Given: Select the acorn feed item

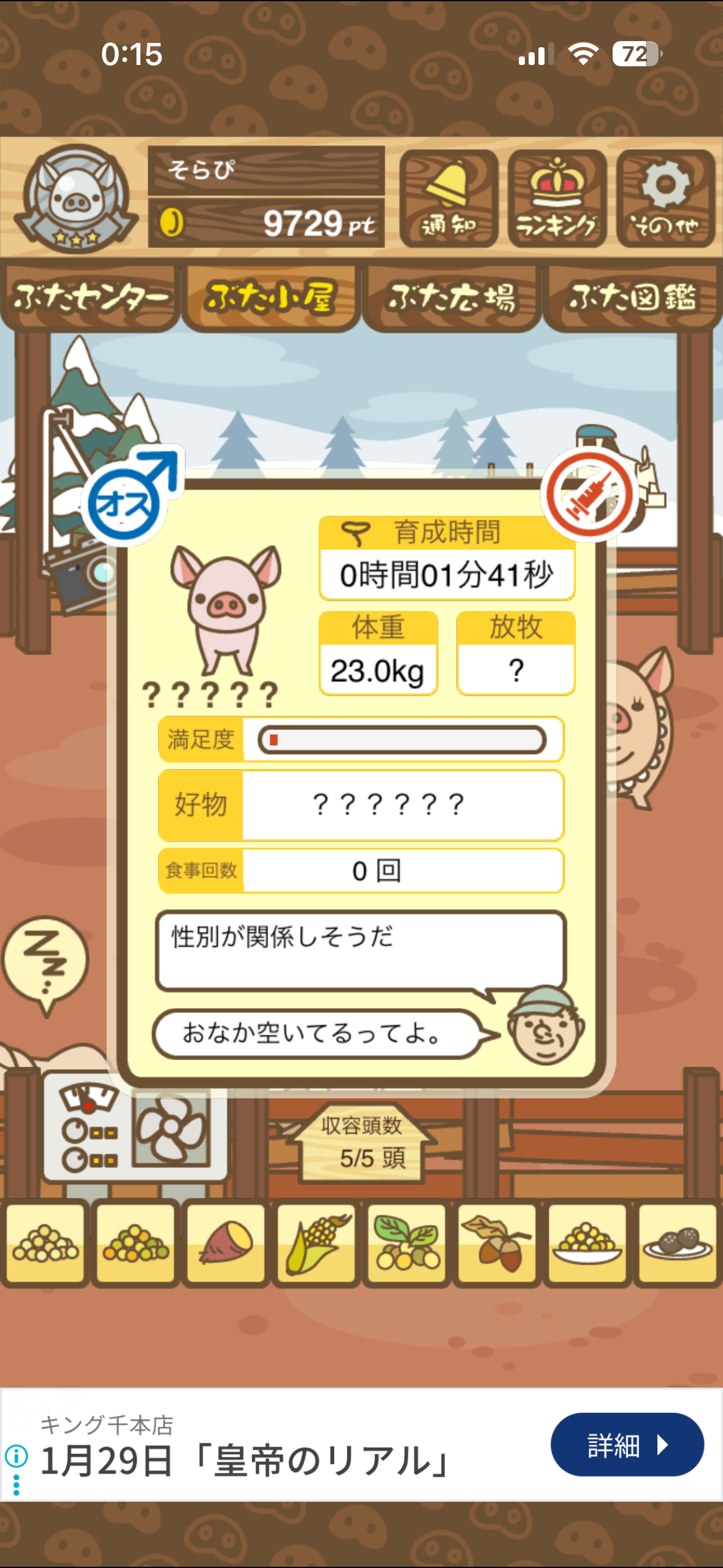Looking at the screenshot, I should click(x=497, y=1242).
